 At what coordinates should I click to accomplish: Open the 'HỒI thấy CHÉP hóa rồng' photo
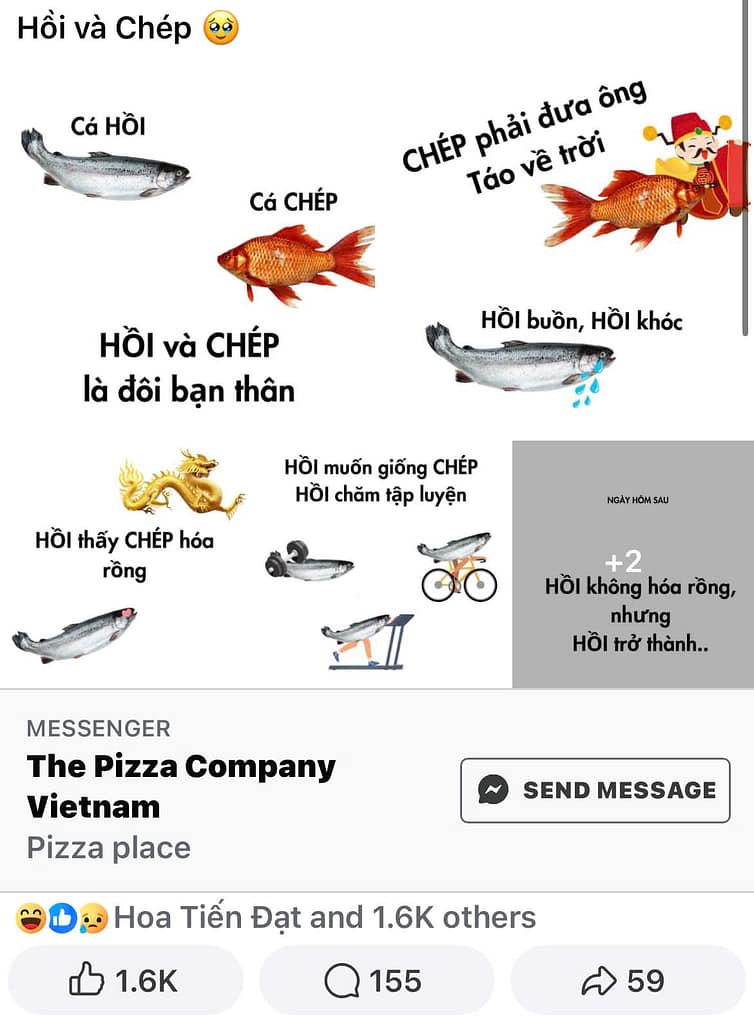click(x=126, y=564)
